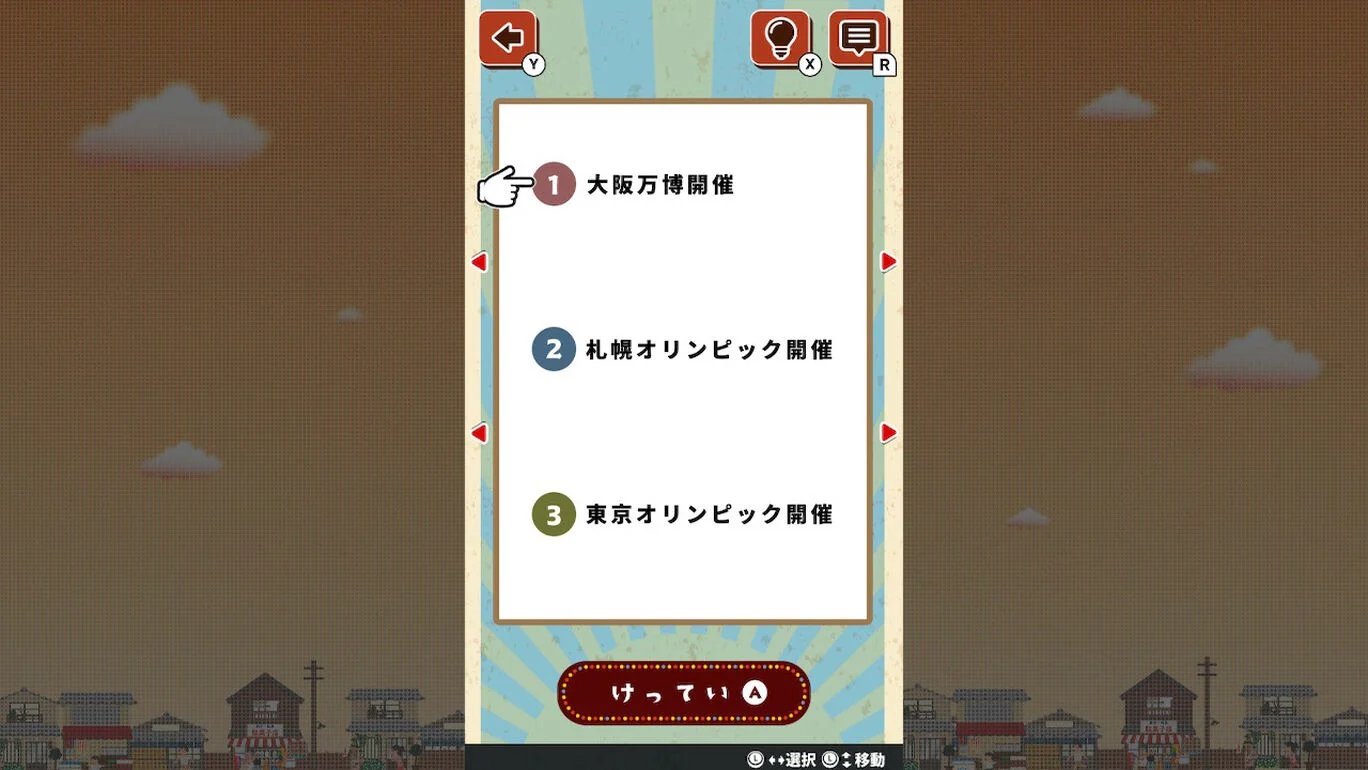Confirm with the けってい button
This screenshot has height=770, width=1368.
tap(683, 693)
